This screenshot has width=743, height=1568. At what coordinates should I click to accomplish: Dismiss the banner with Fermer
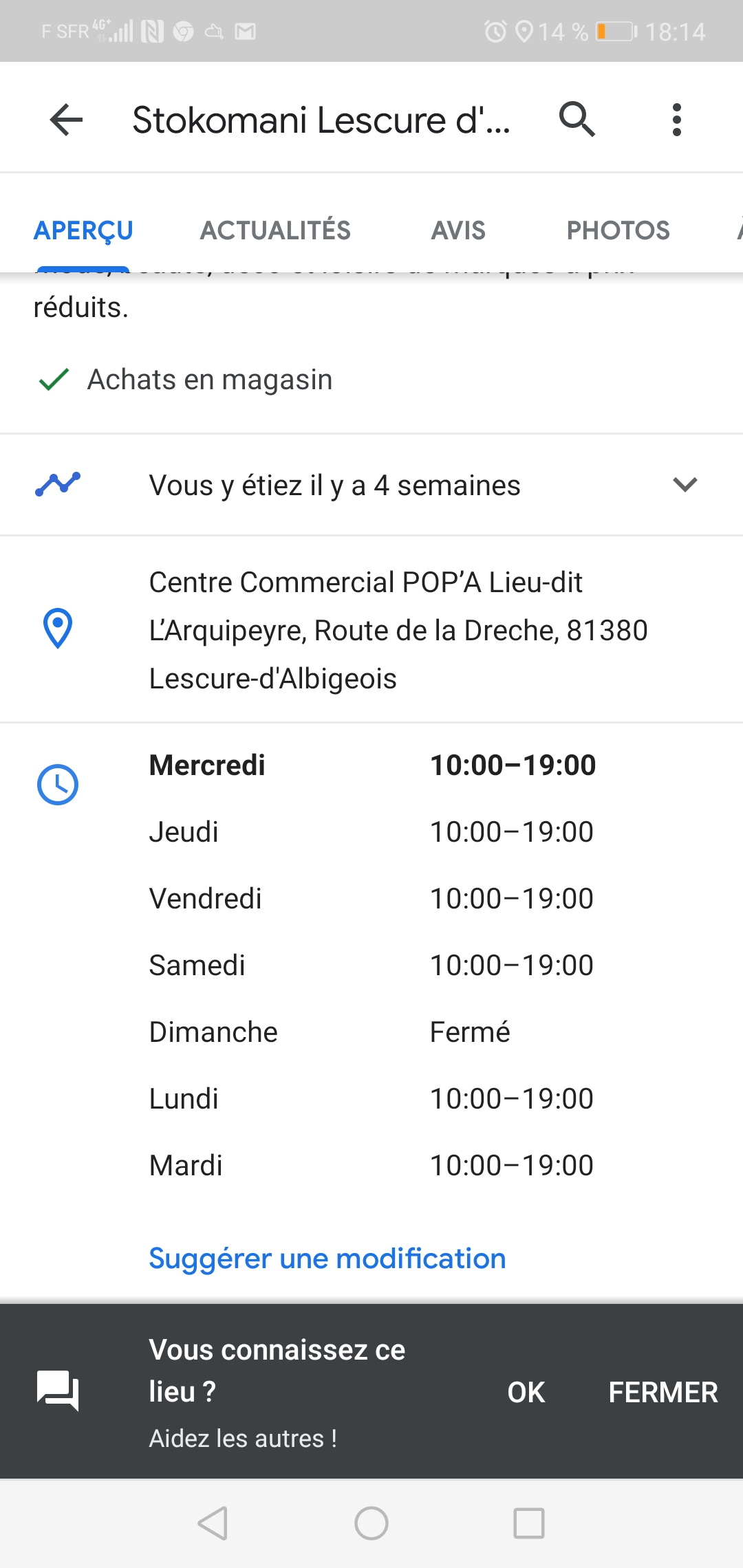[x=663, y=1393]
